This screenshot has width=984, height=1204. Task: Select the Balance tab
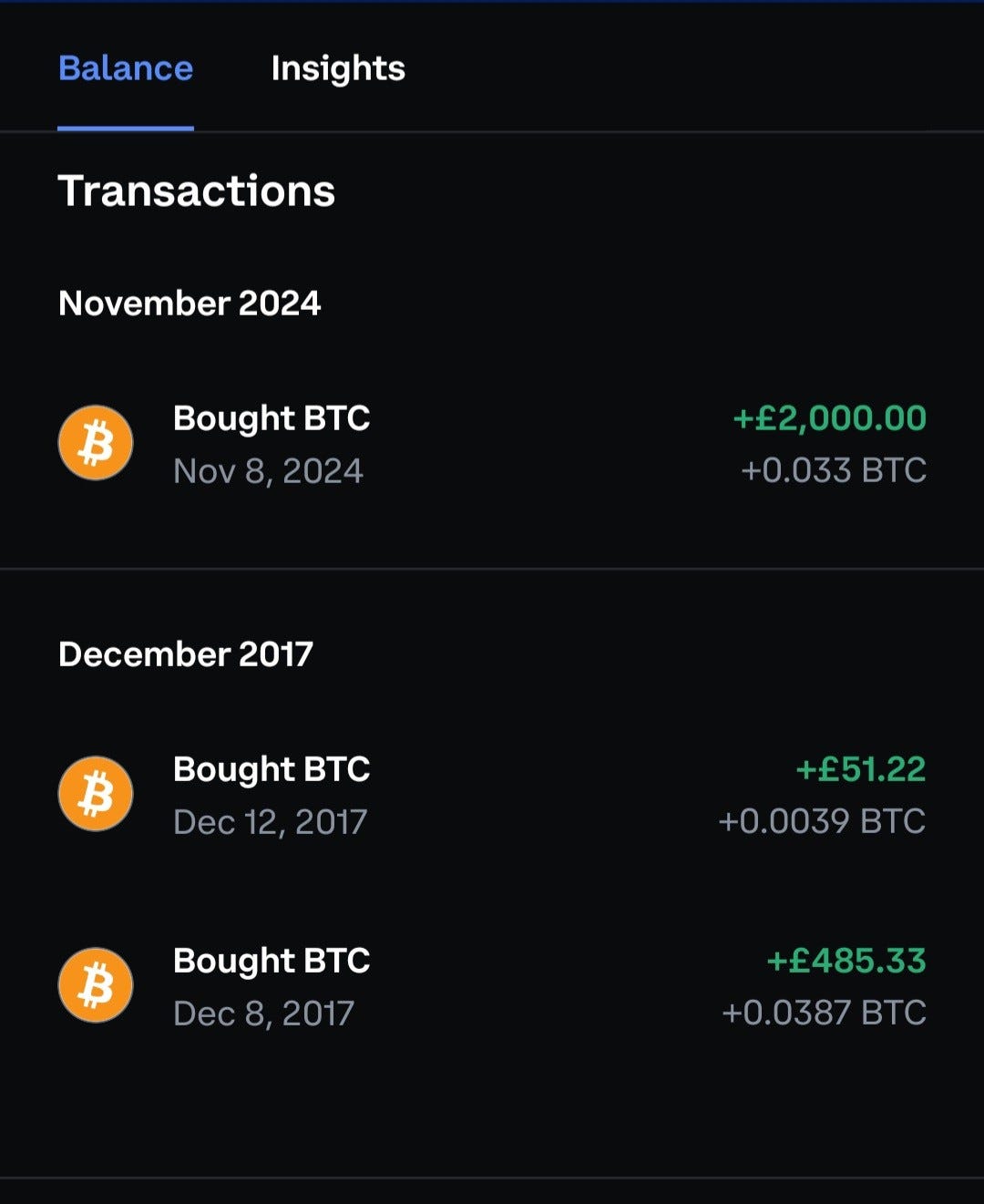tap(126, 69)
